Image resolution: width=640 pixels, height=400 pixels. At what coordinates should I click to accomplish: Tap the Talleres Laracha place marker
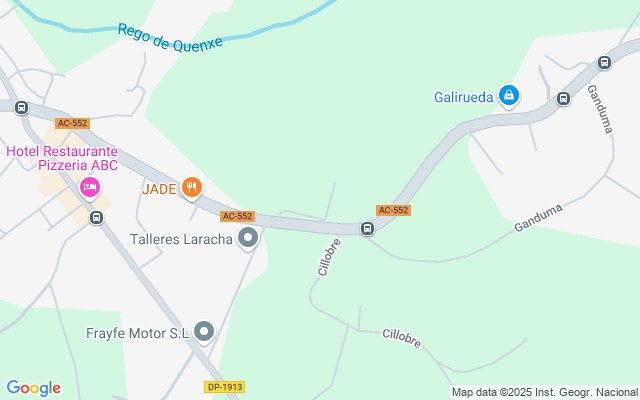[x=247, y=238]
